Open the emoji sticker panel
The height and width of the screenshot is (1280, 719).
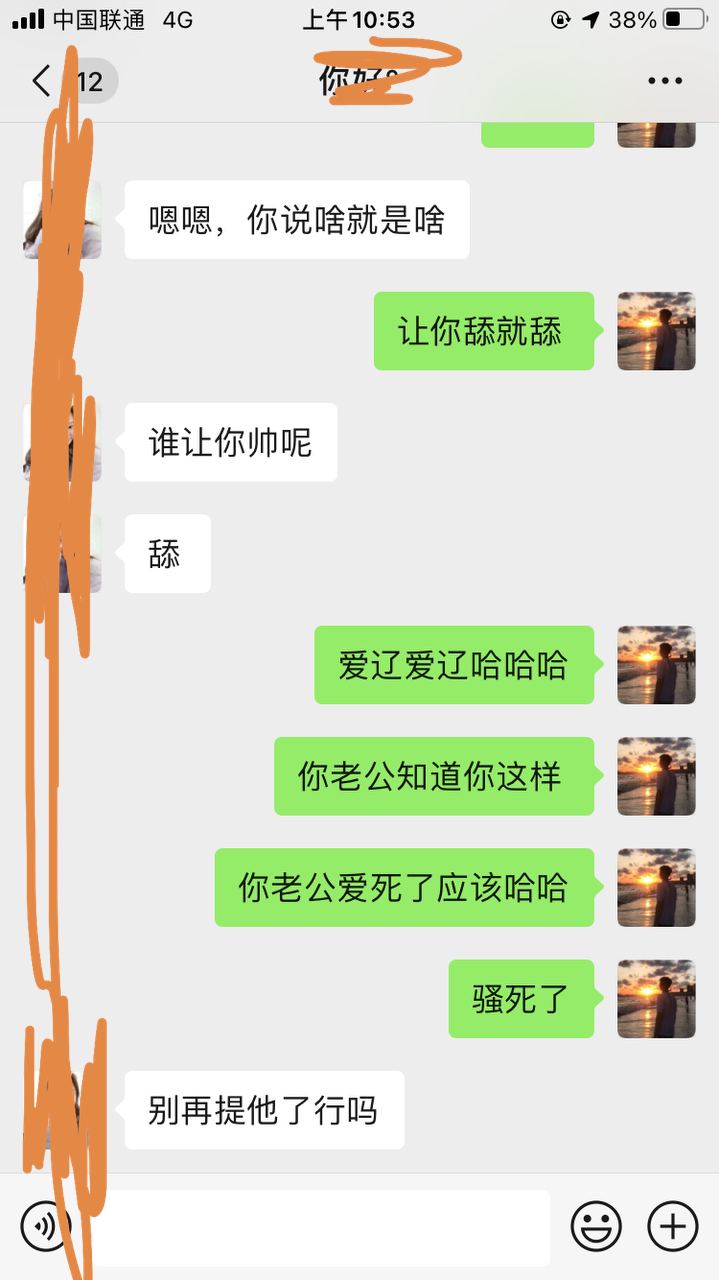[596, 1226]
